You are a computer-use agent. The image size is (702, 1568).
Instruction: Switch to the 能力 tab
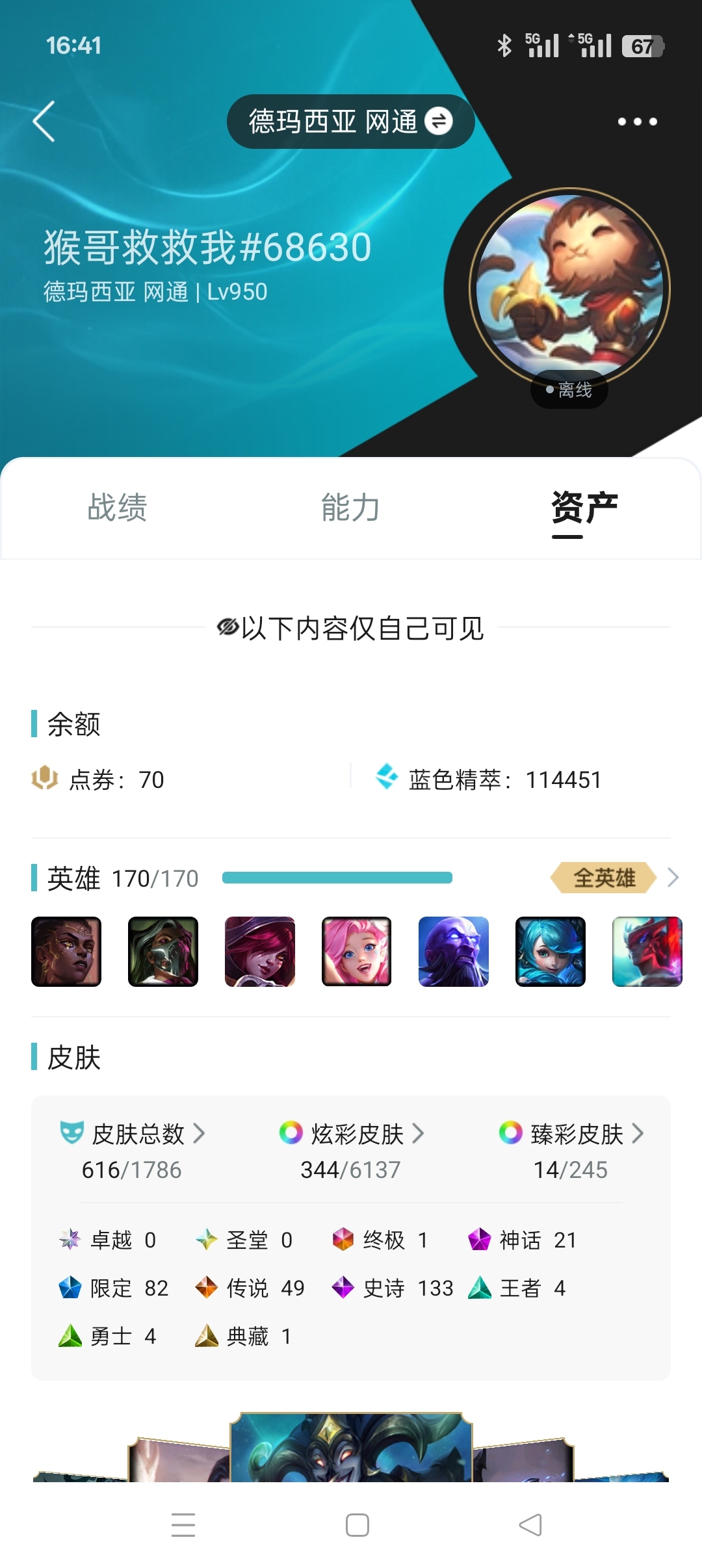pyautogui.click(x=350, y=508)
